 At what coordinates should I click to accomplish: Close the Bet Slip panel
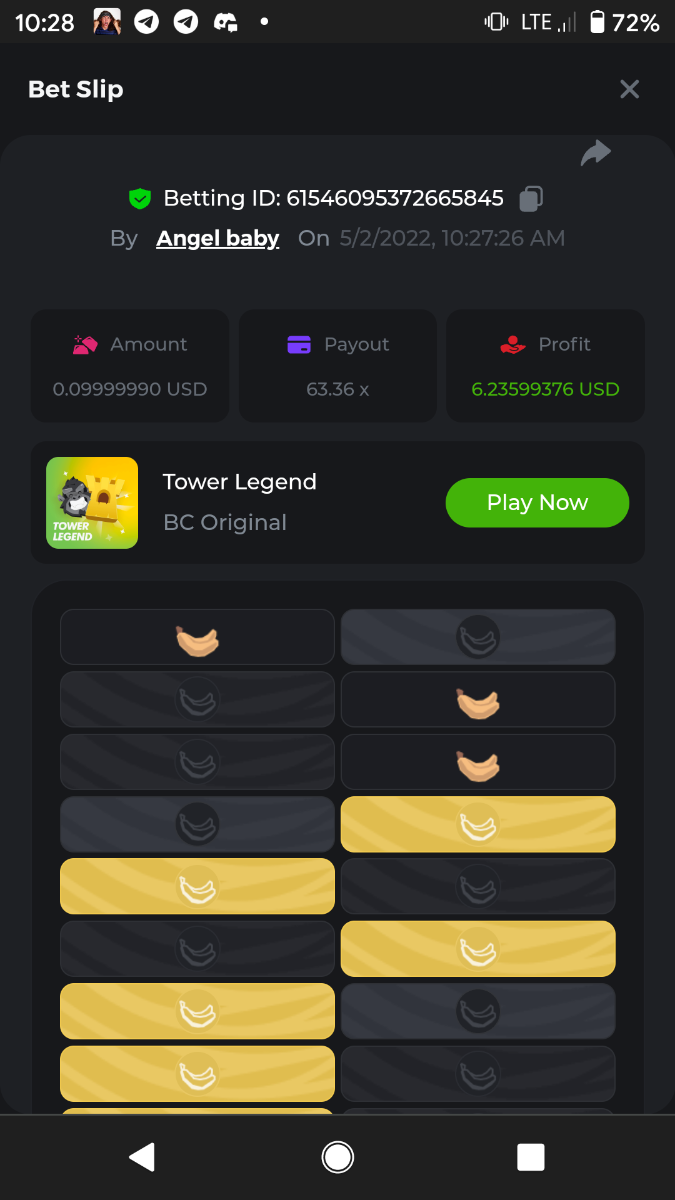point(629,90)
